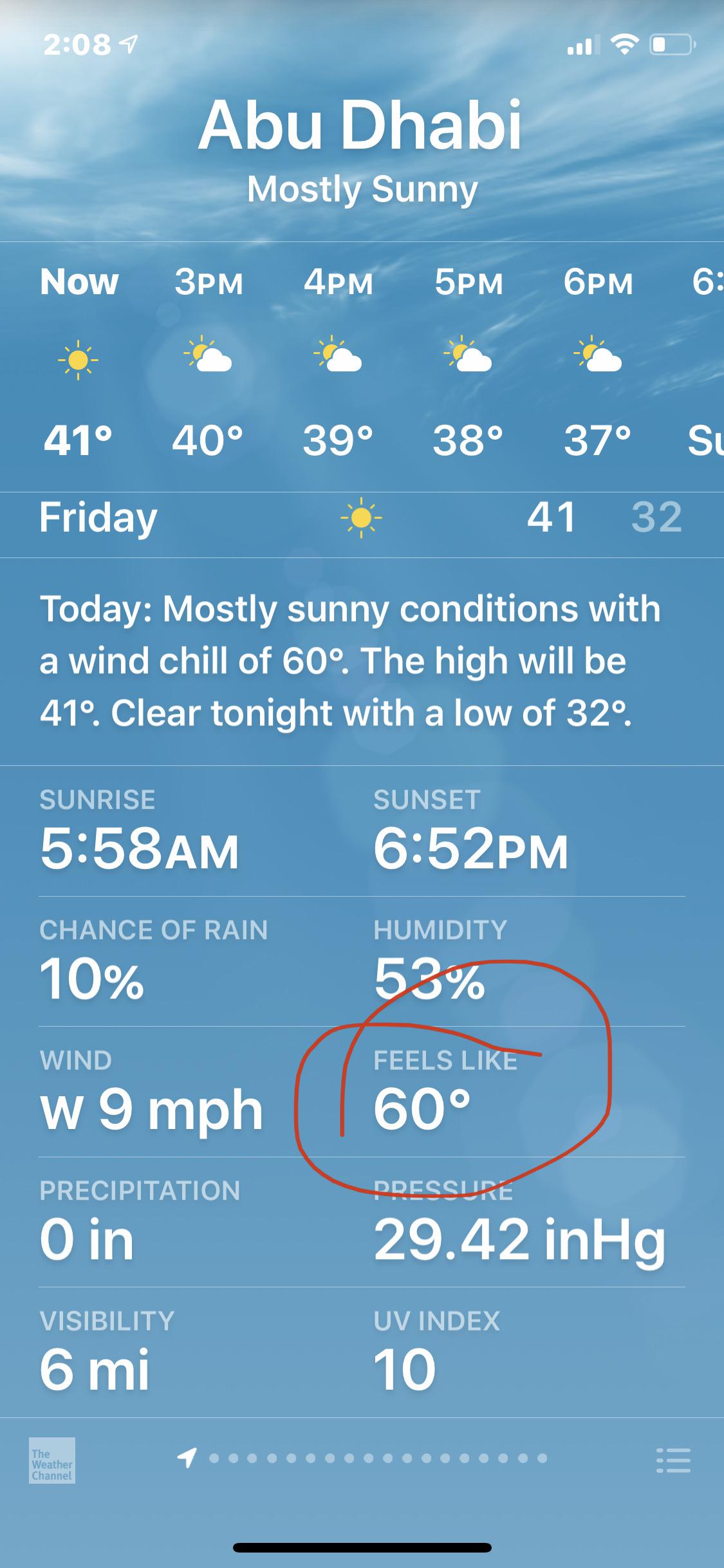This screenshot has width=724, height=1568.
Task: Select the 5PM cloud and sun icon
Action: tap(466, 359)
